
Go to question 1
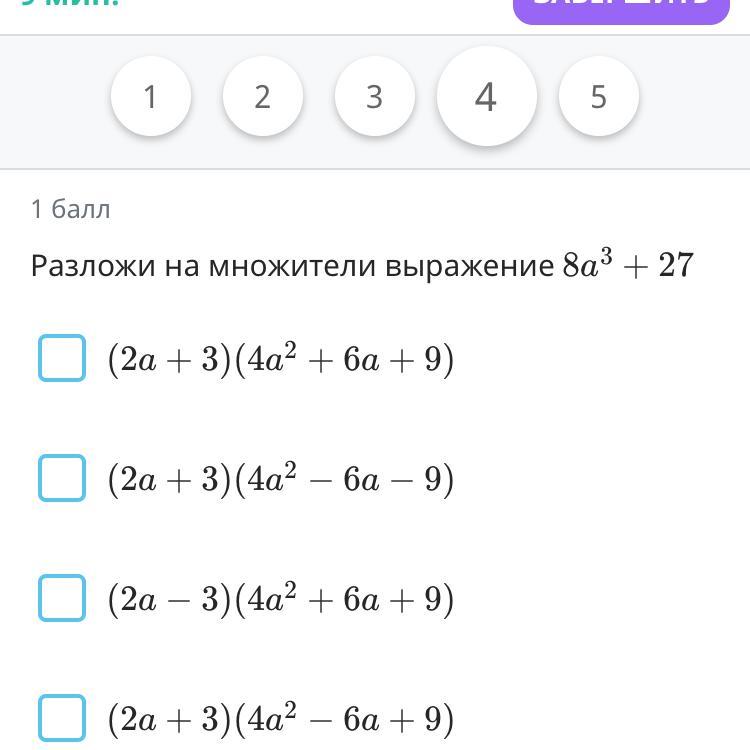[x=150, y=97]
